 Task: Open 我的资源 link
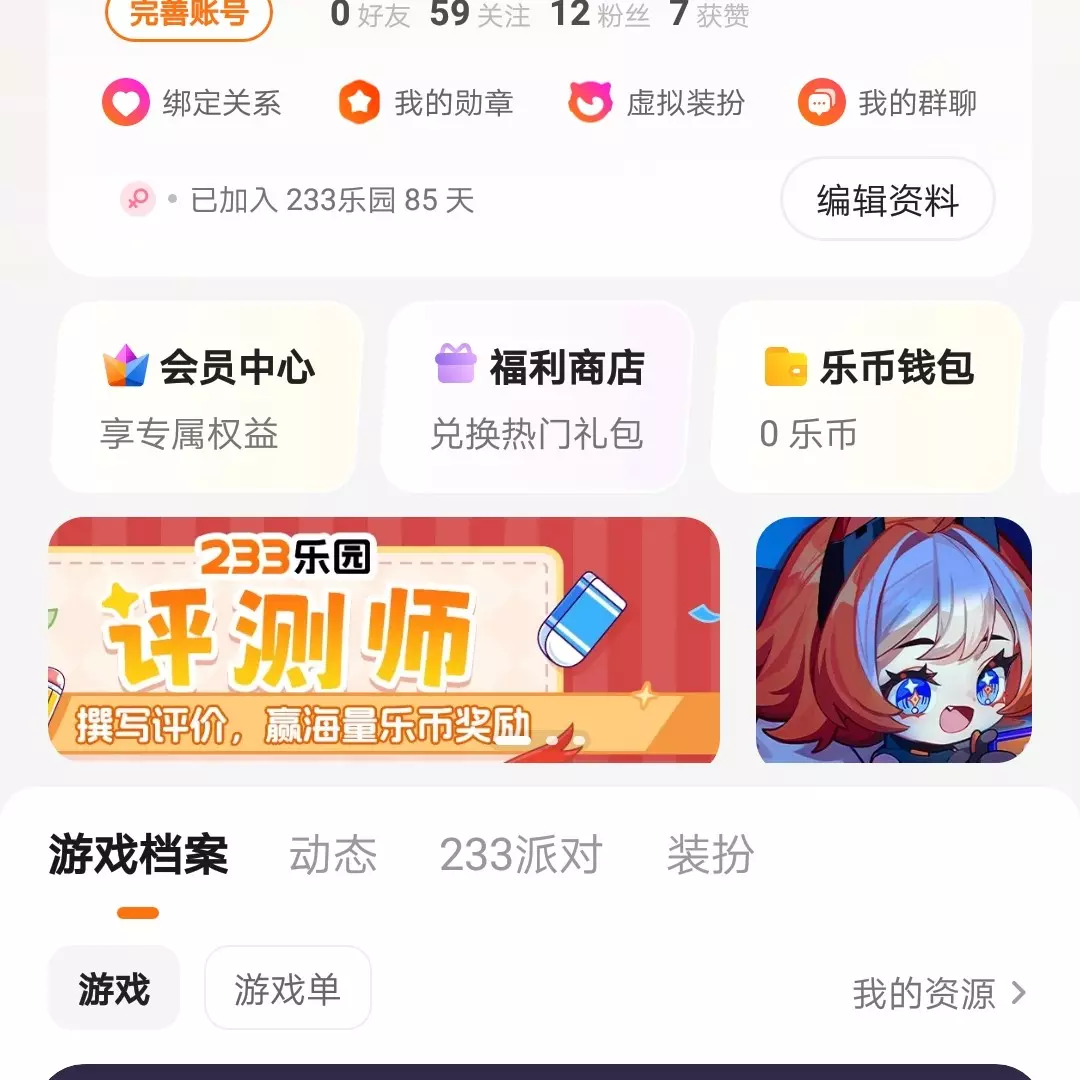click(x=938, y=993)
